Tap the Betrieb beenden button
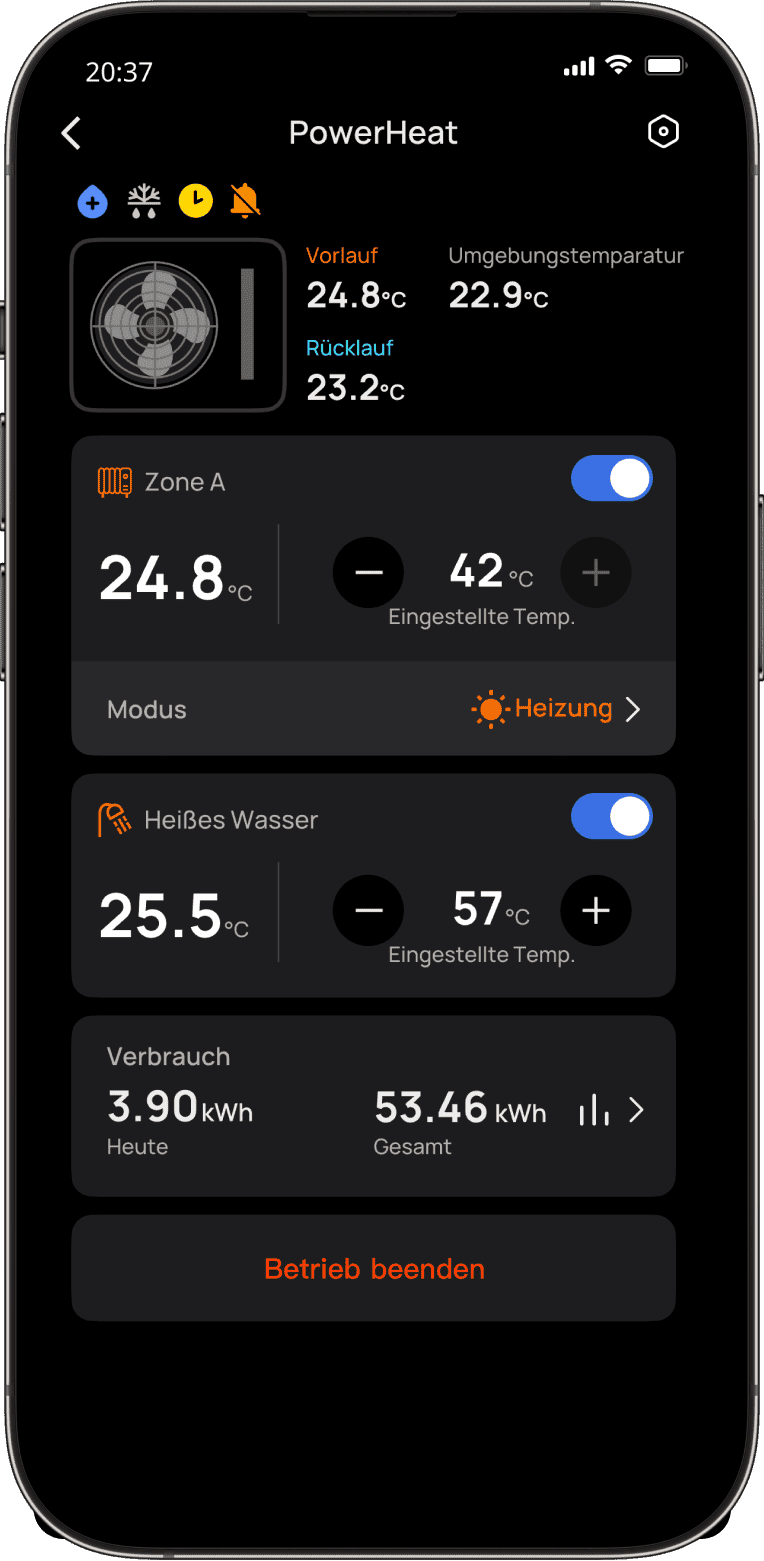 click(x=373, y=1268)
